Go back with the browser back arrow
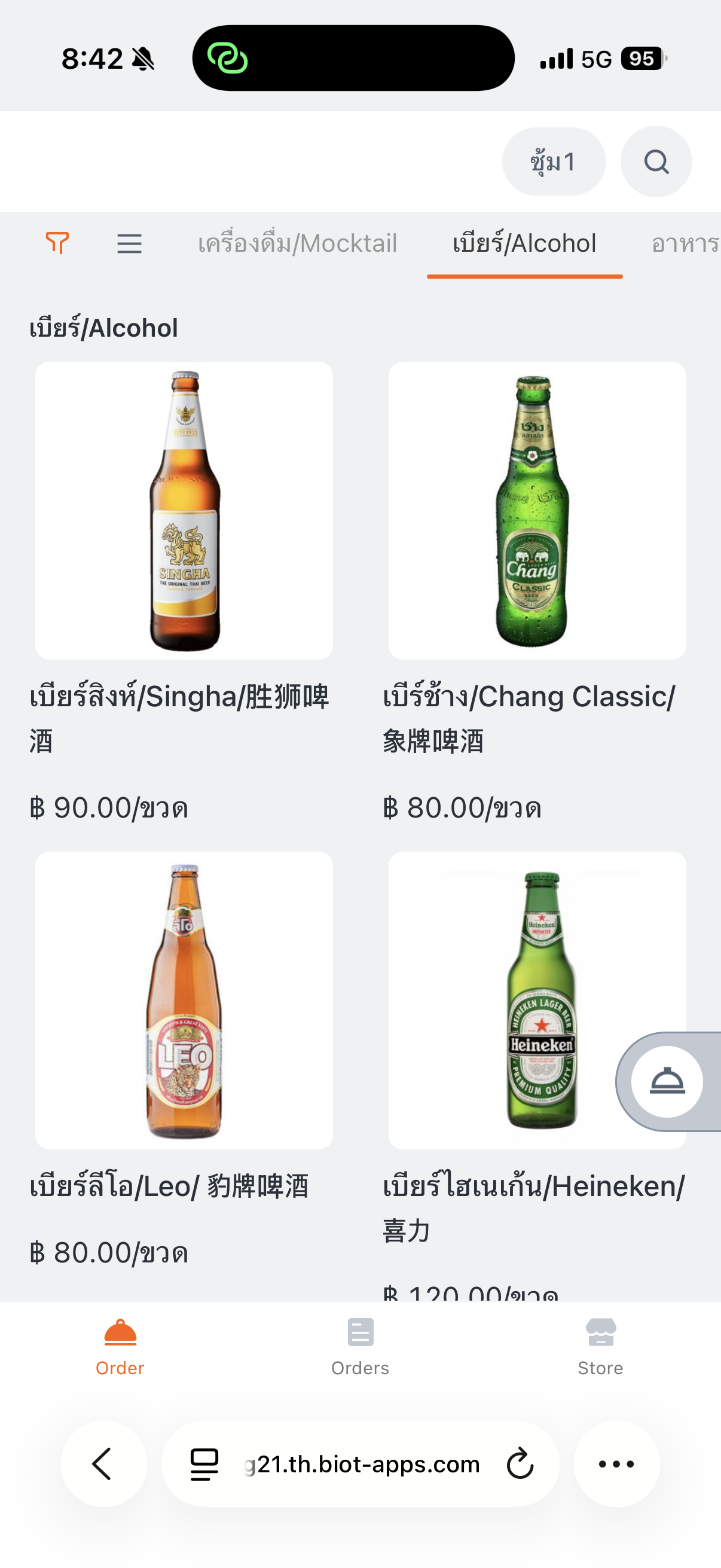721x1568 pixels. click(103, 1464)
